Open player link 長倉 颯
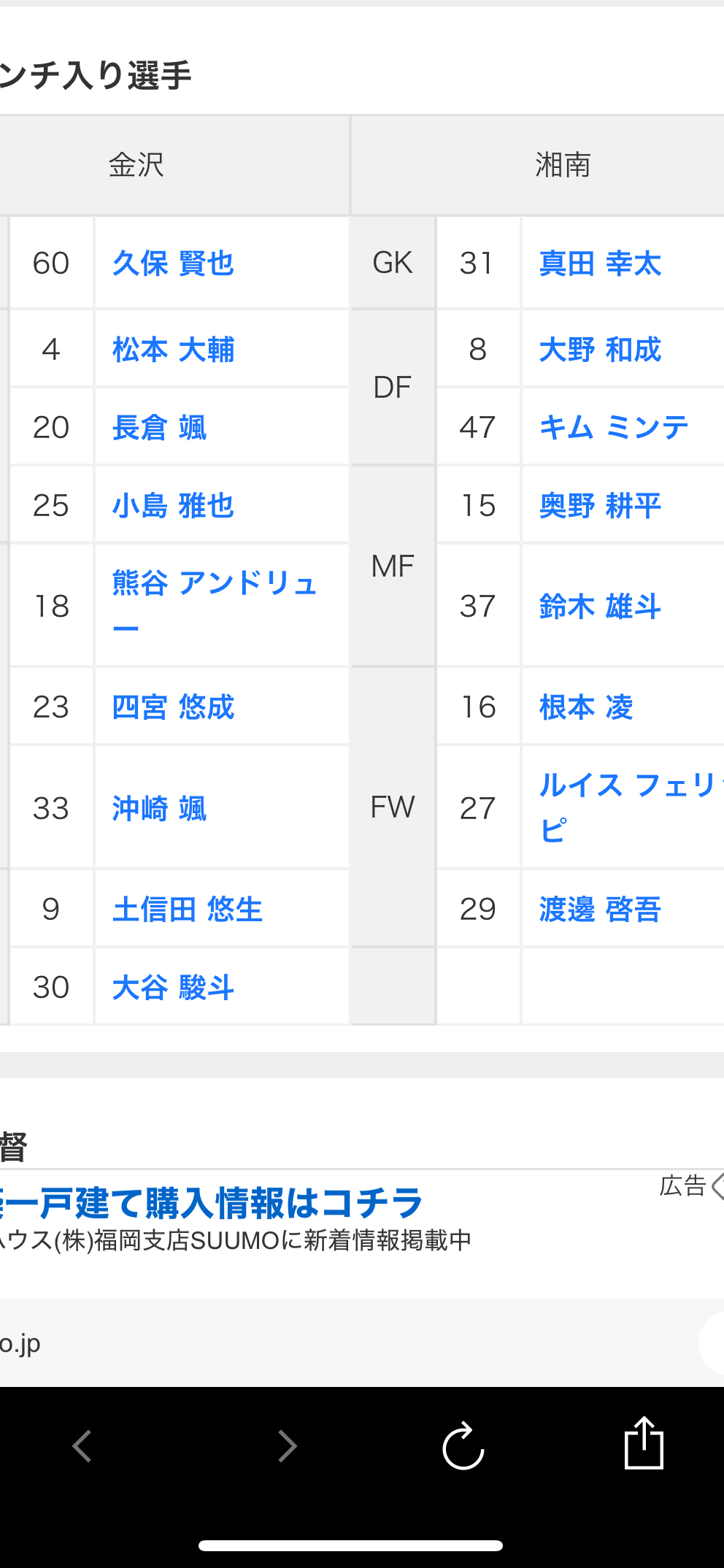 tap(159, 428)
